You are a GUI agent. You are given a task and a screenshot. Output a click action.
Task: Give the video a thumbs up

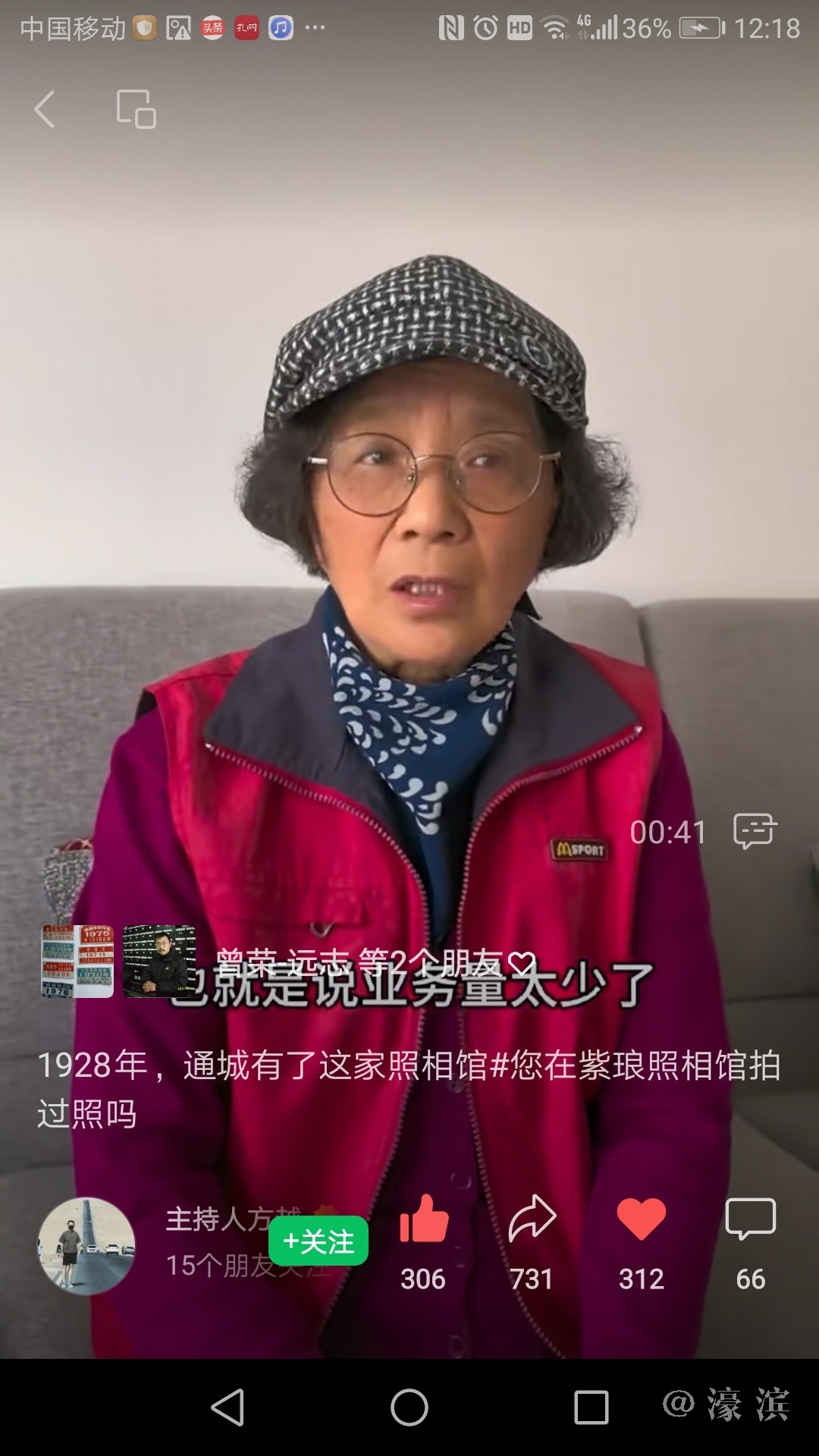tap(424, 1219)
